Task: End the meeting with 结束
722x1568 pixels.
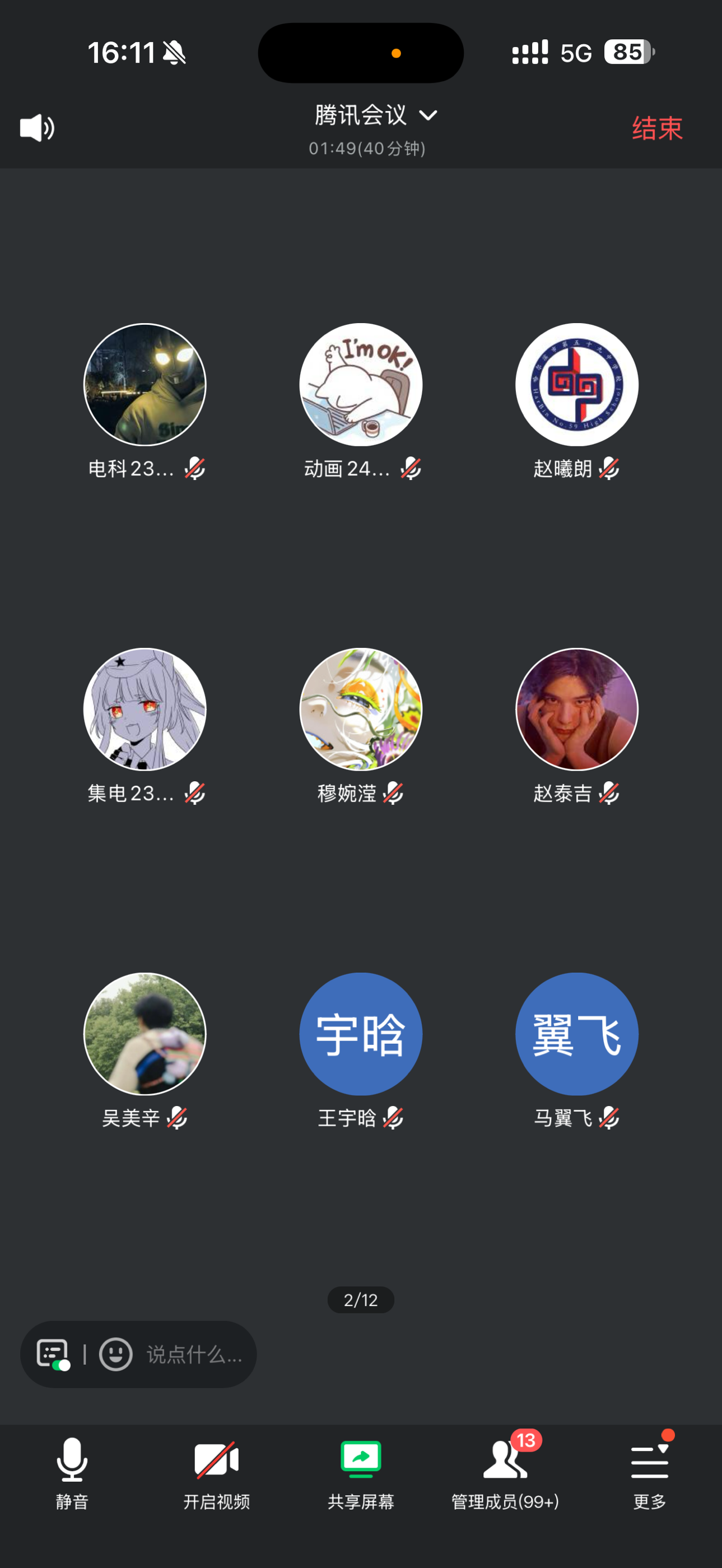Action: click(657, 128)
